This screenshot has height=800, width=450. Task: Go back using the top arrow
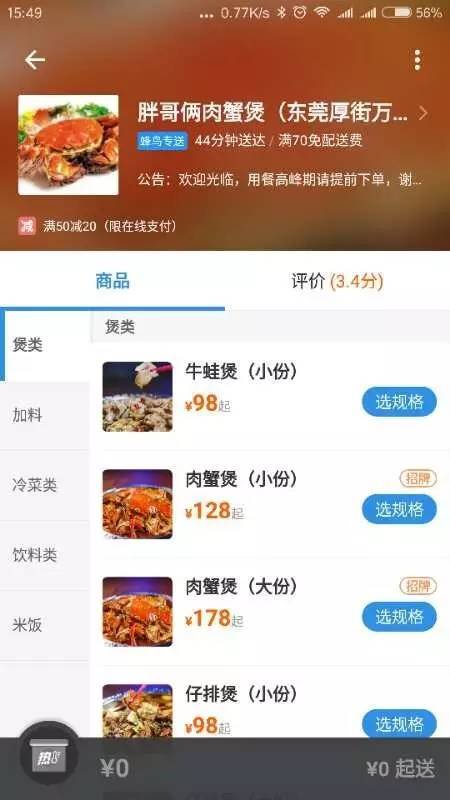pyautogui.click(x=35, y=60)
